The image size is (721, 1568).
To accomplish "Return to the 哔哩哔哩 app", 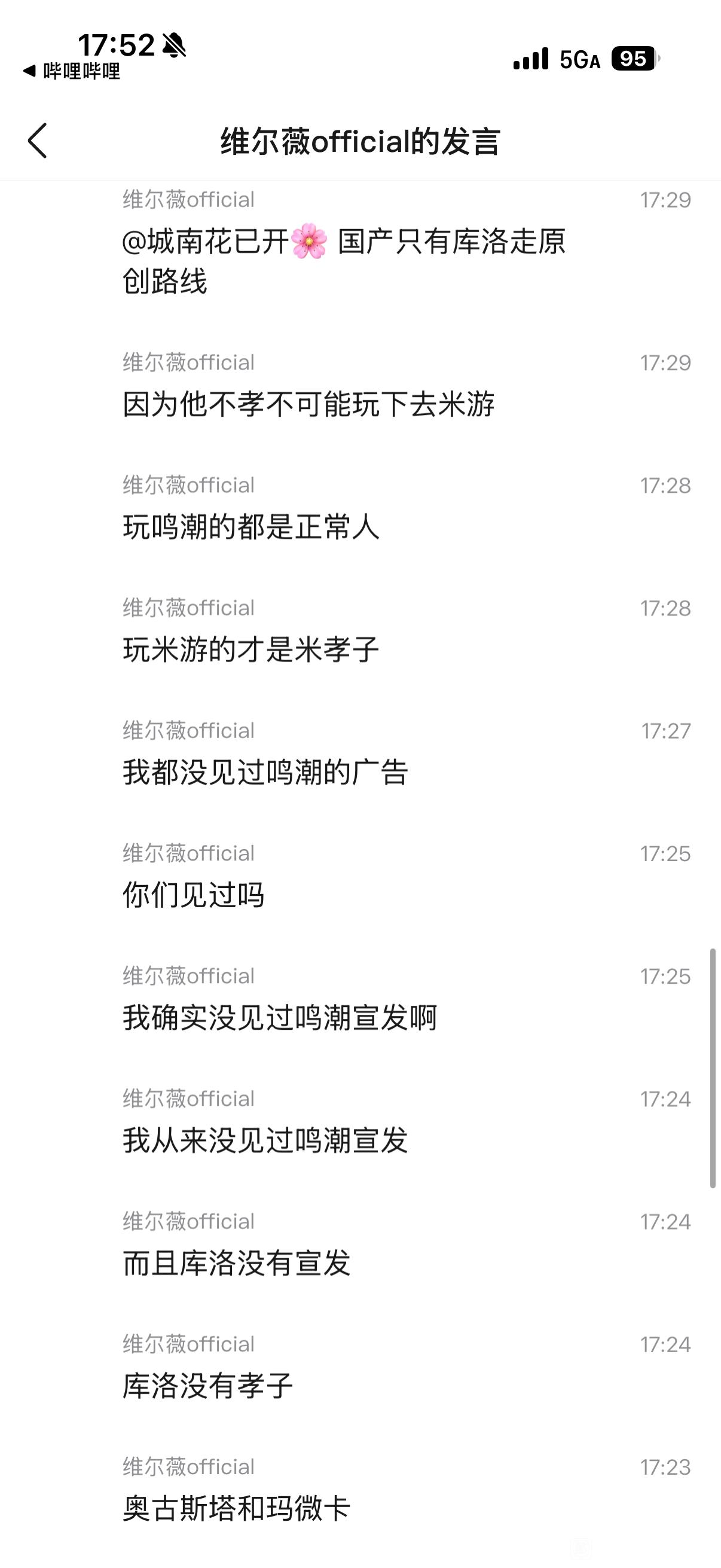I will 72,72.
